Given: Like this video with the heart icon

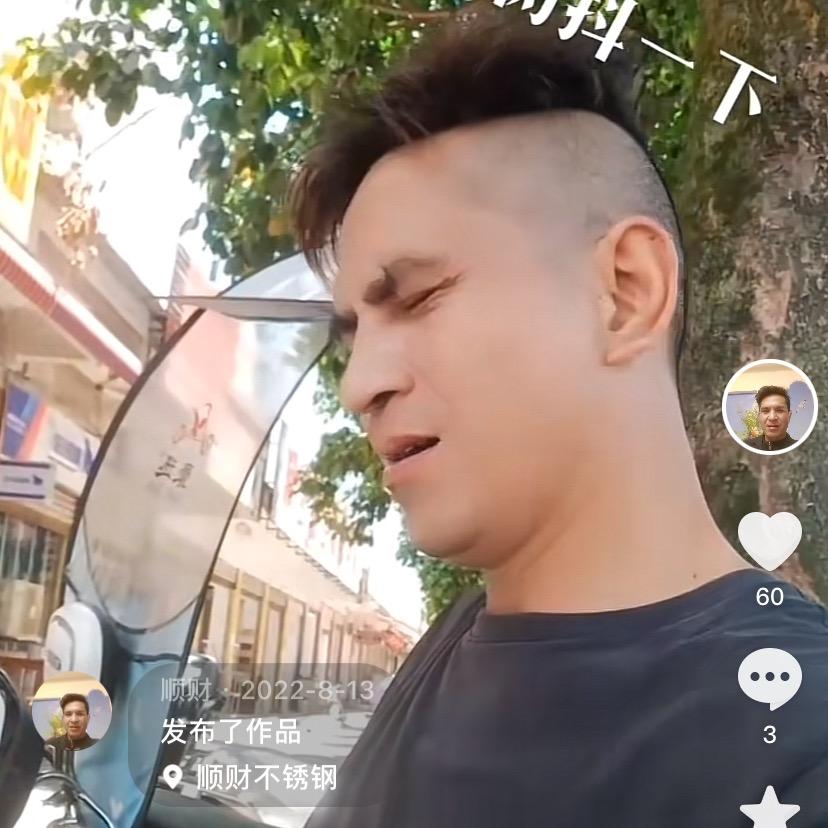Looking at the screenshot, I should pyautogui.click(x=769, y=540).
